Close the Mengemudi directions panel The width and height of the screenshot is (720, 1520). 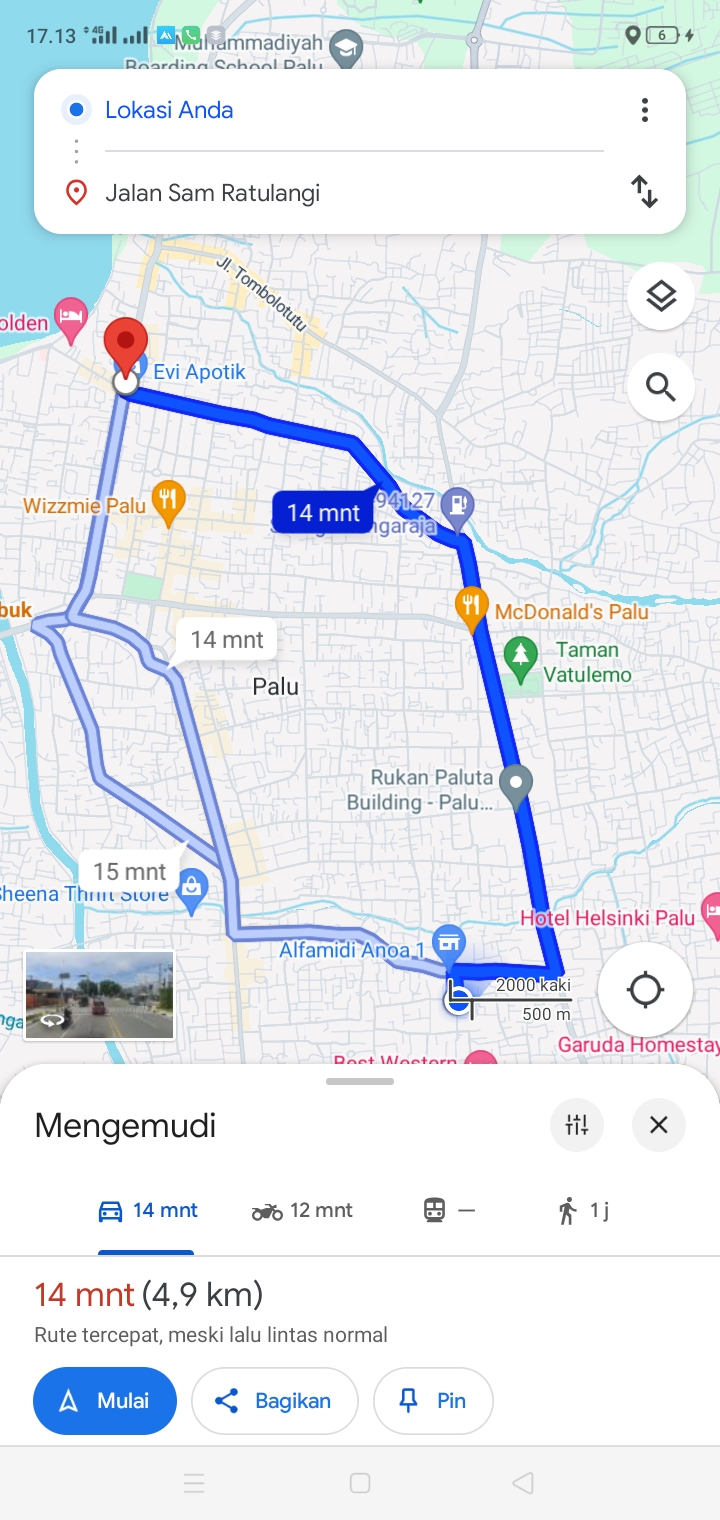pos(658,1125)
